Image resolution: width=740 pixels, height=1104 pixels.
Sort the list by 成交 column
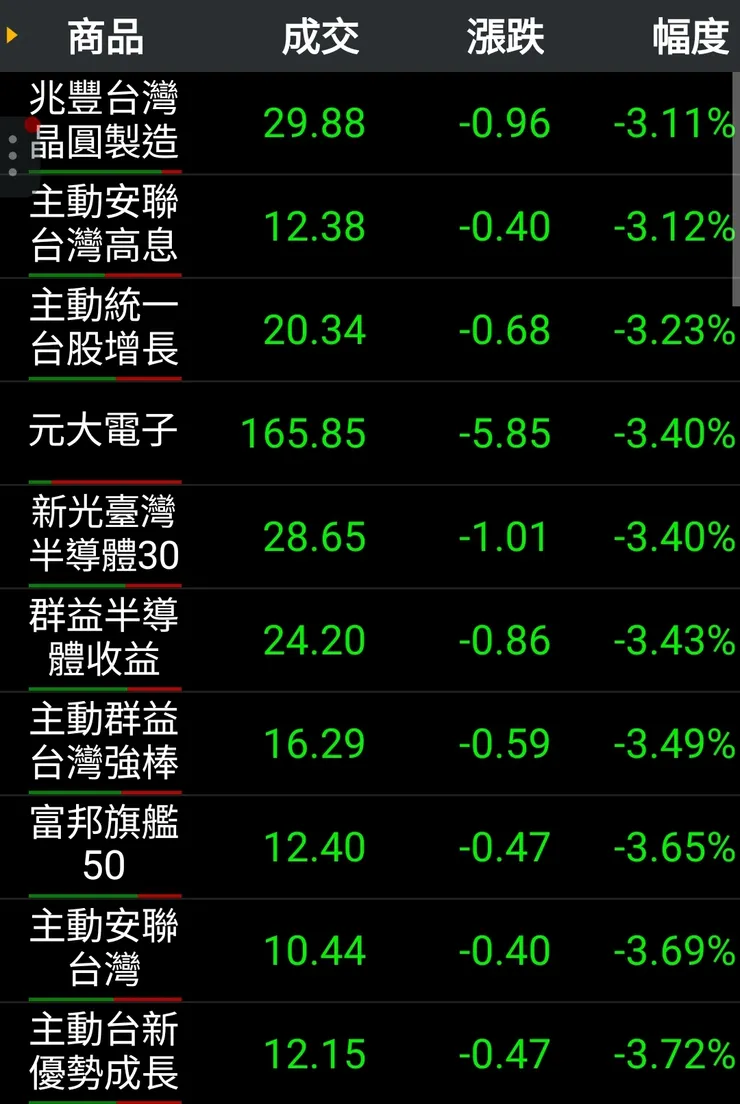coord(320,37)
